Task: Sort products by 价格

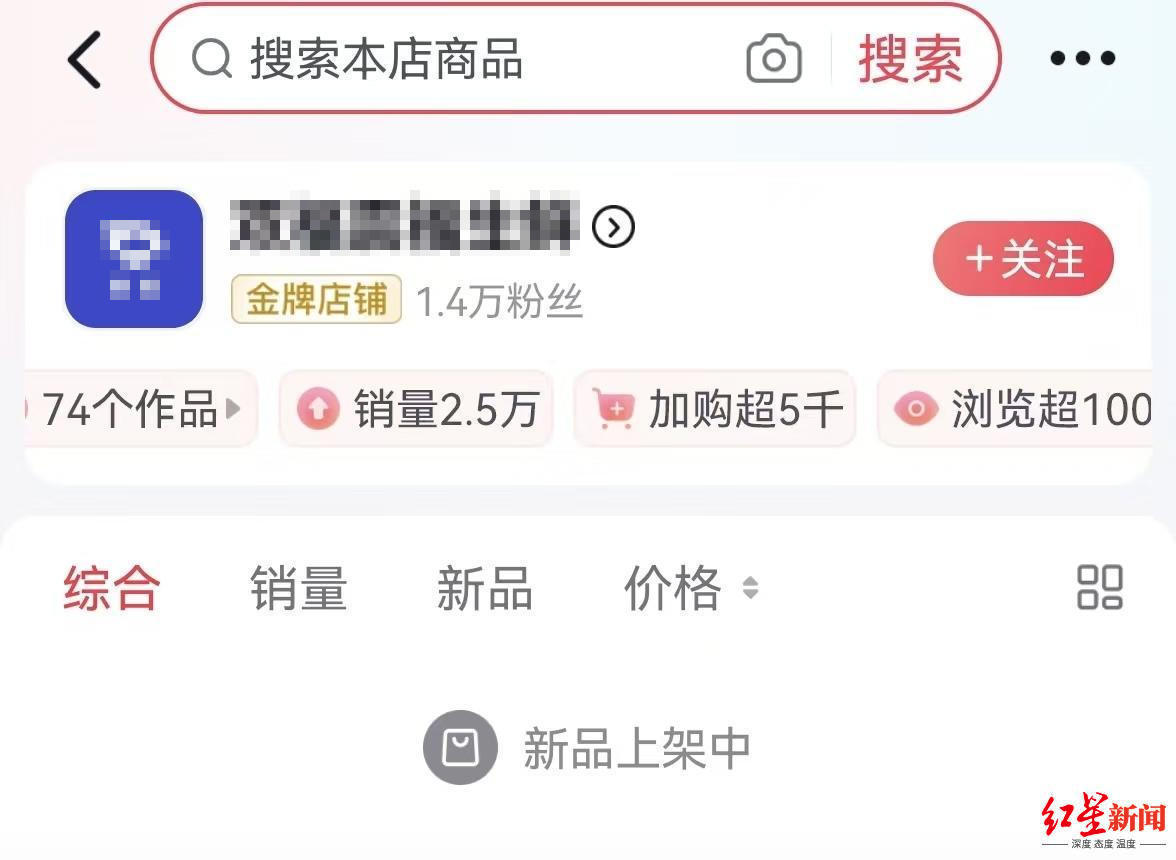Action: [x=690, y=589]
